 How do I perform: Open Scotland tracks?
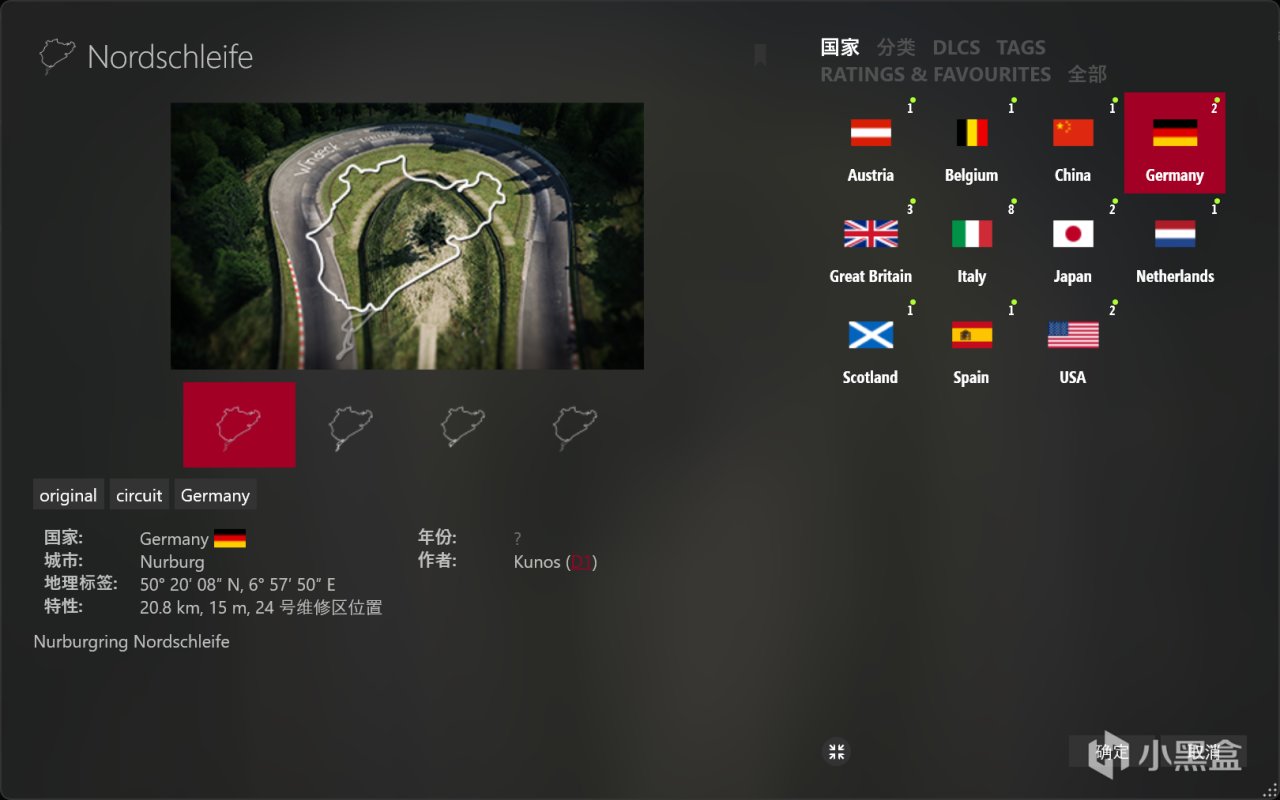coord(871,346)
